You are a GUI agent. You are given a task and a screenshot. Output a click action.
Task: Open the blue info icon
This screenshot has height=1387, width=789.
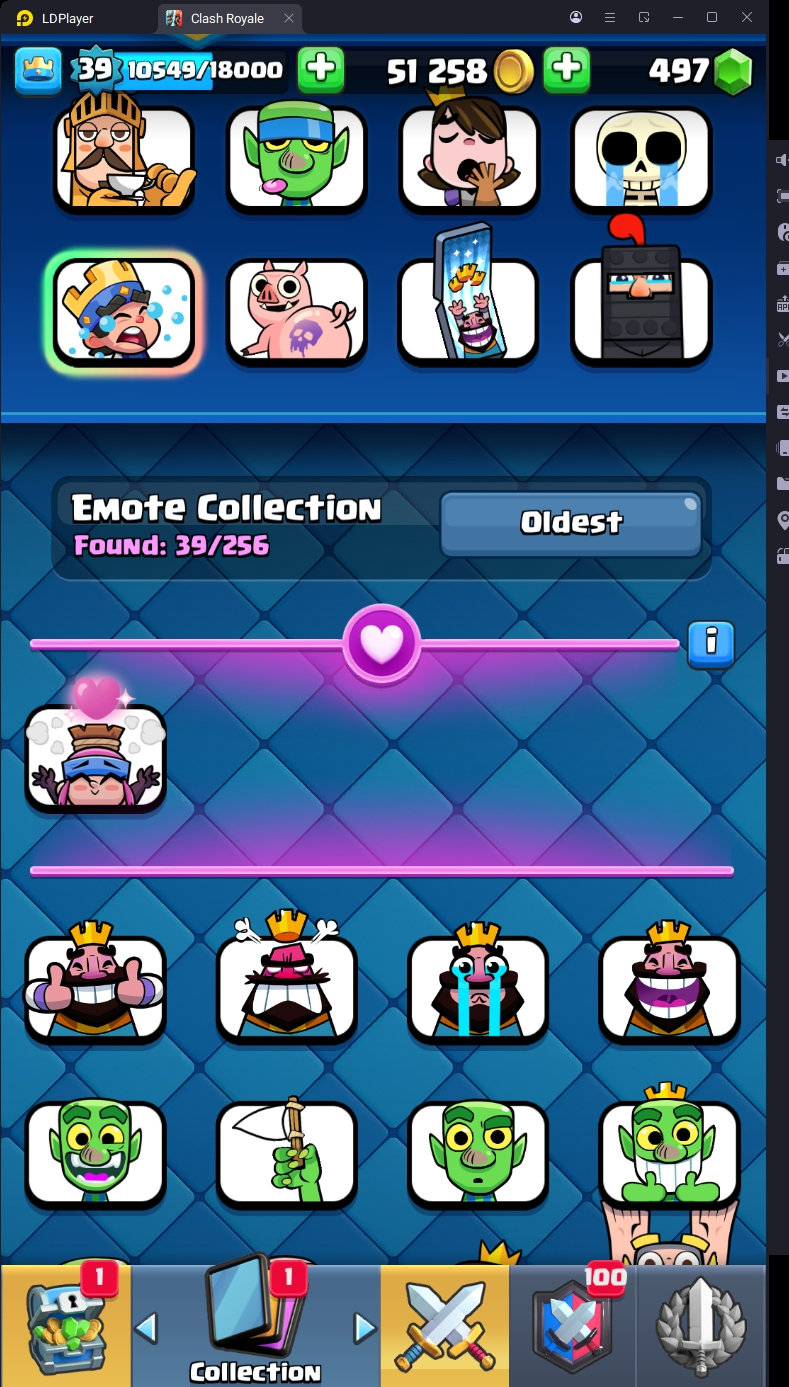[711, 644]
